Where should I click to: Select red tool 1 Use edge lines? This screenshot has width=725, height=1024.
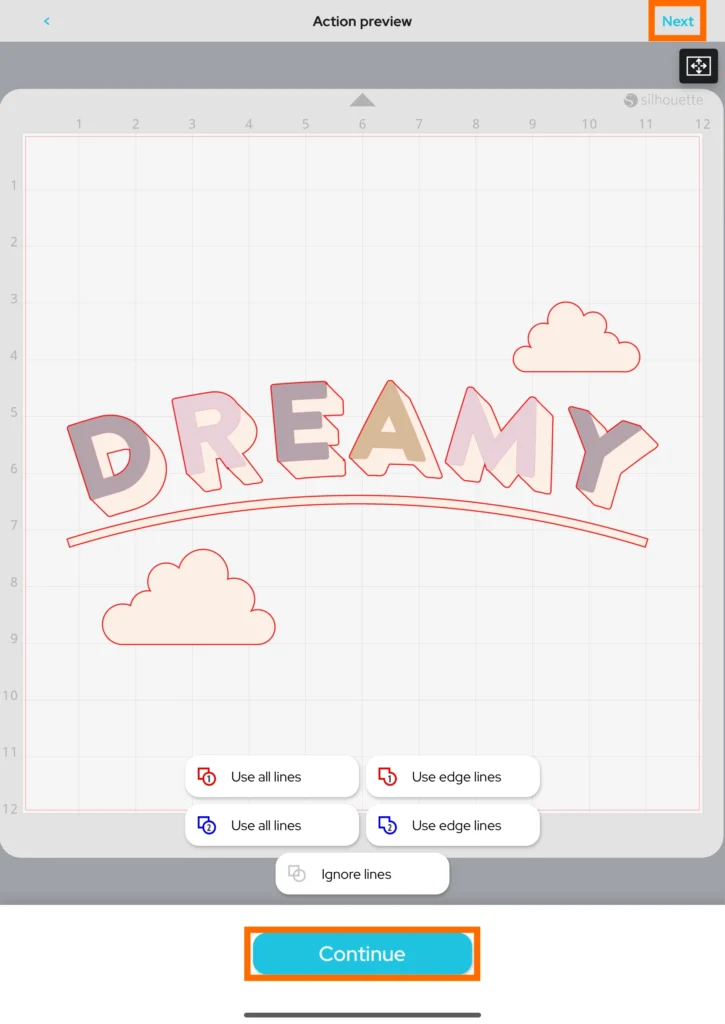coord(453,777)
